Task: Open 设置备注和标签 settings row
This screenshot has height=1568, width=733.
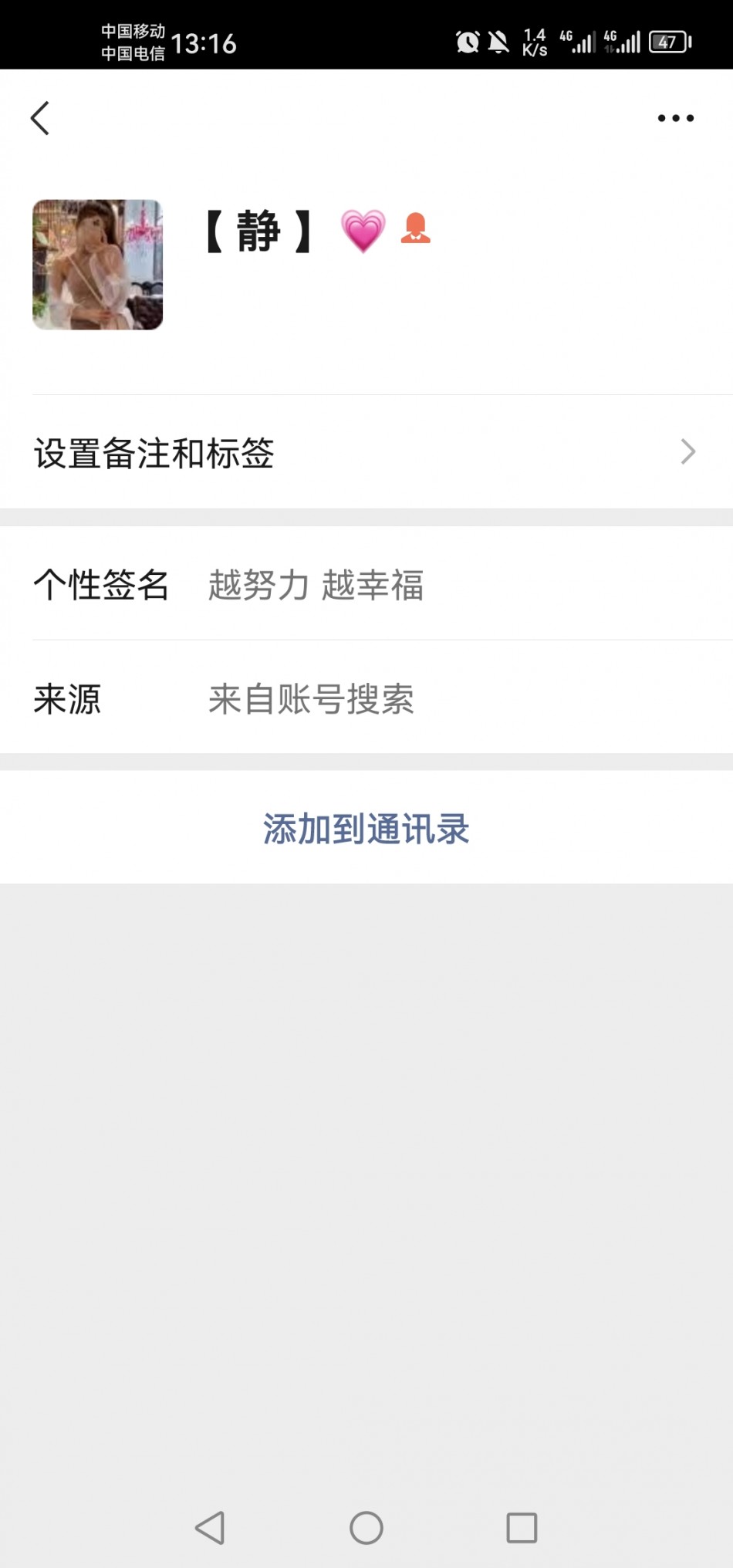Action: [366, 452]
